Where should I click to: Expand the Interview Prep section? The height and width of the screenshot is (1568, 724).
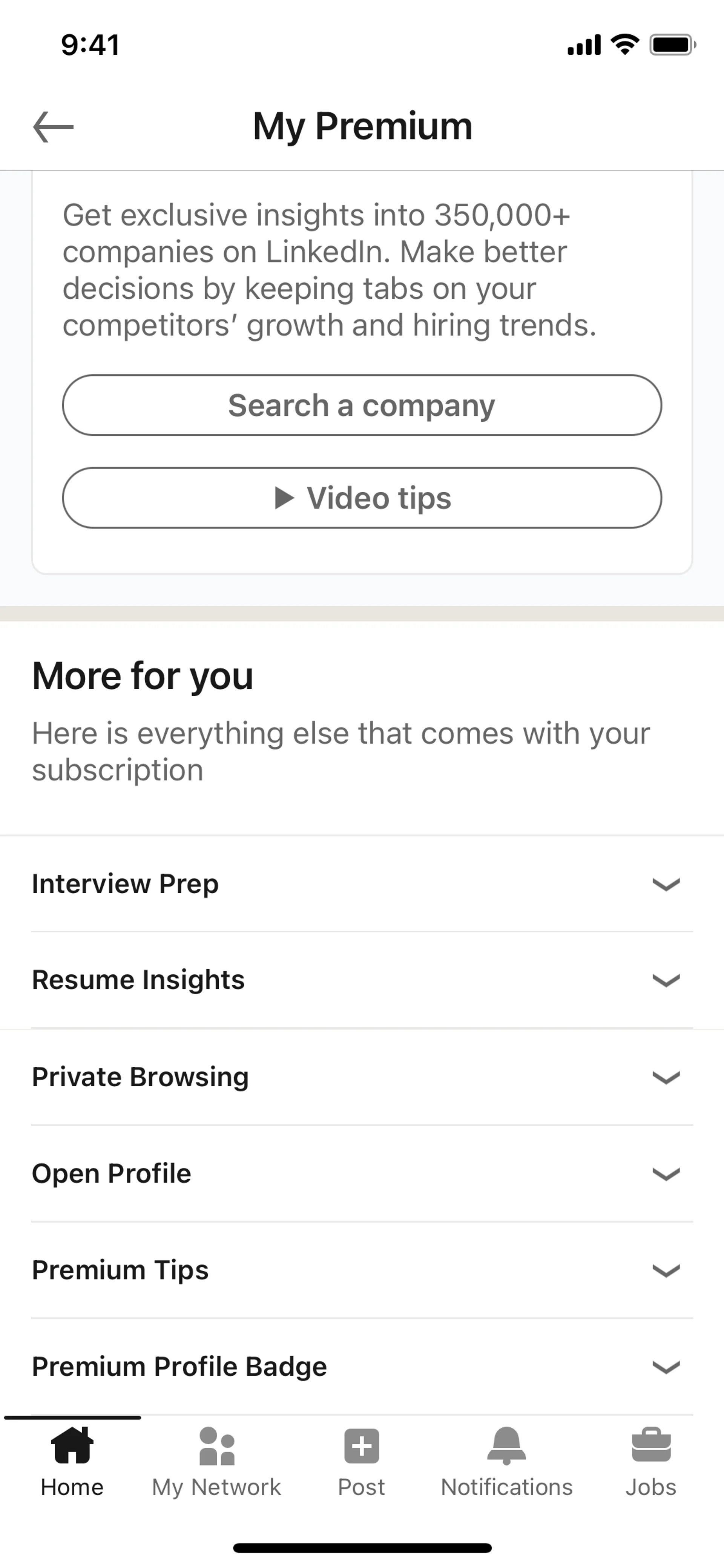coord(362,884)
